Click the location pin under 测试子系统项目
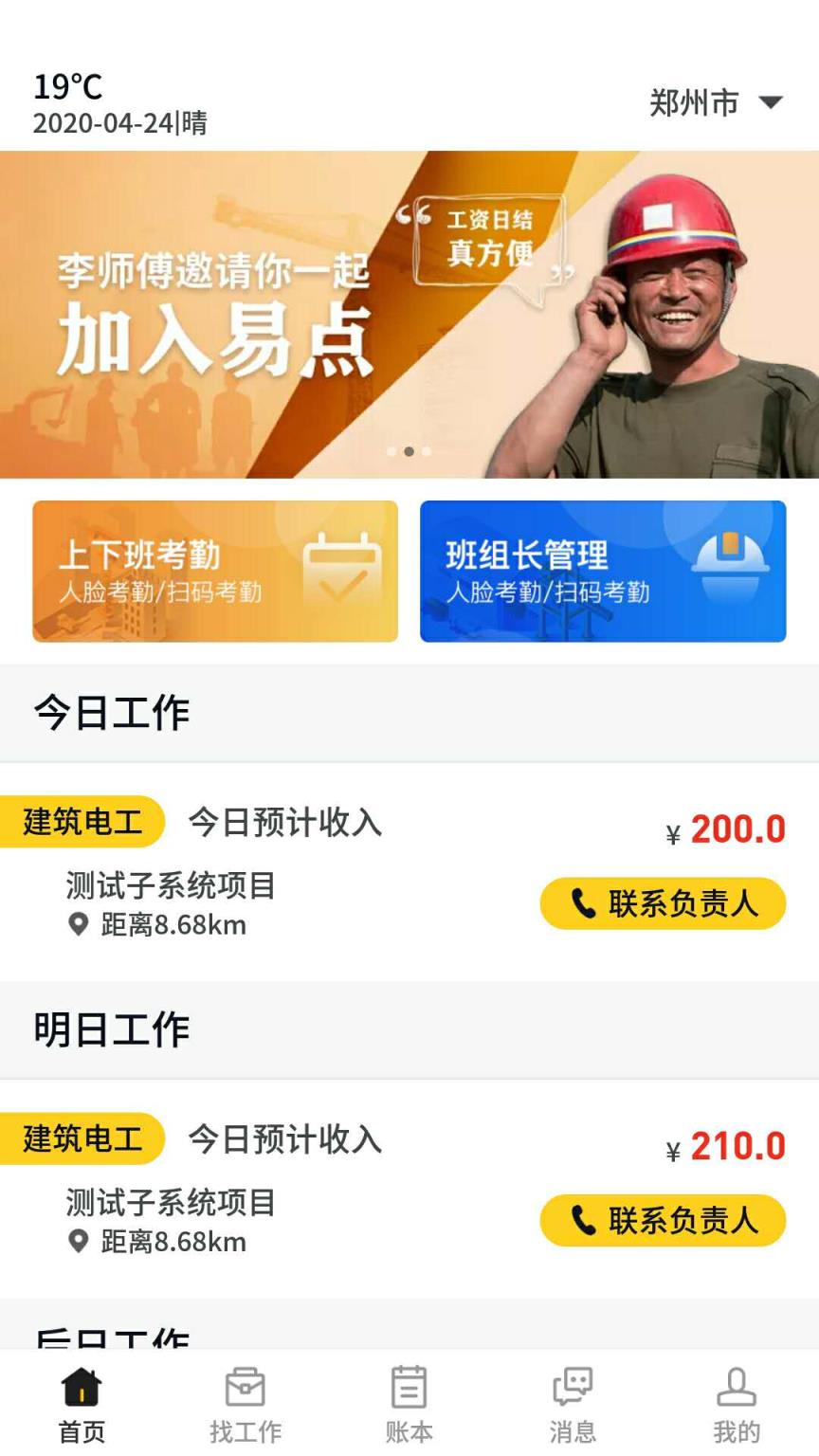 click(x=79, y=925)
